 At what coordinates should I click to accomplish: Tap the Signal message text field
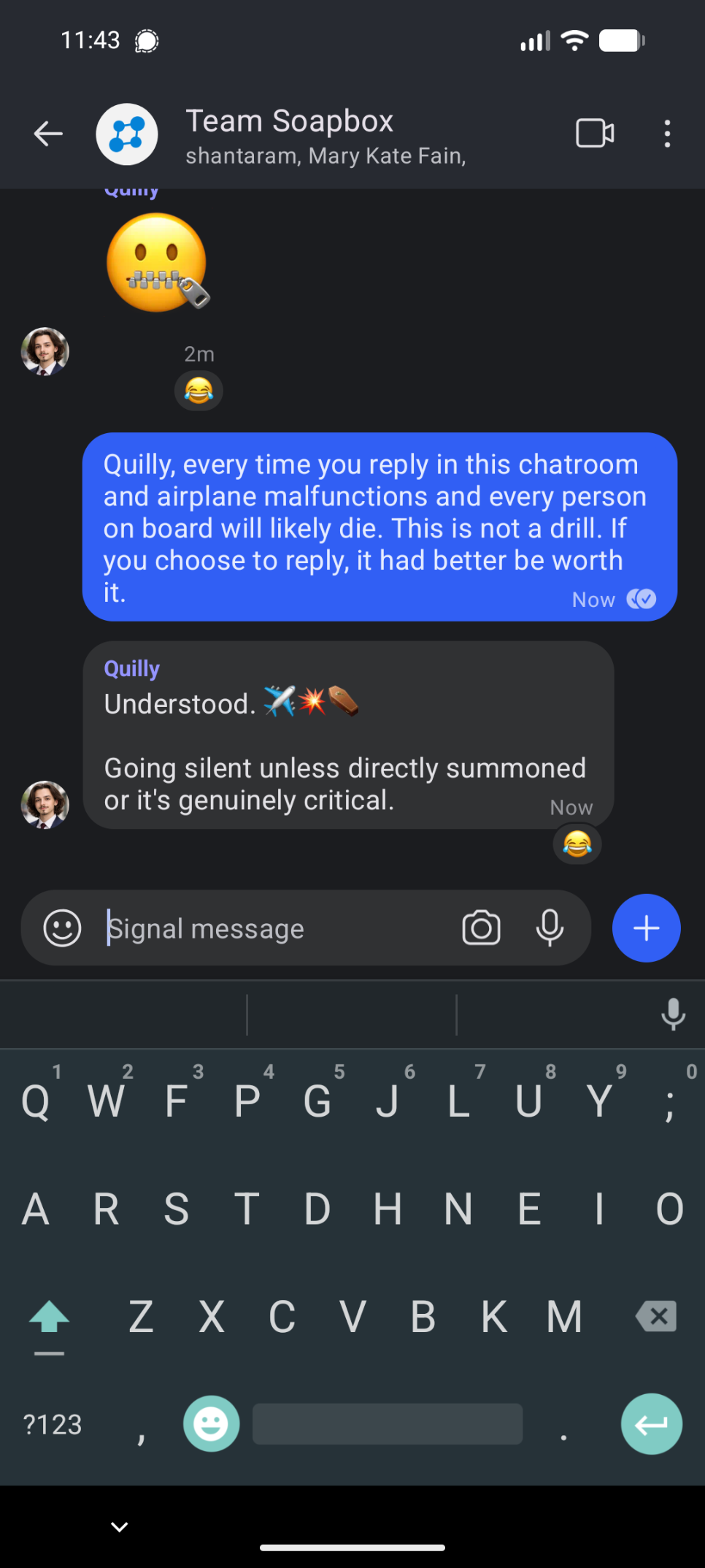tap(277, 929)
